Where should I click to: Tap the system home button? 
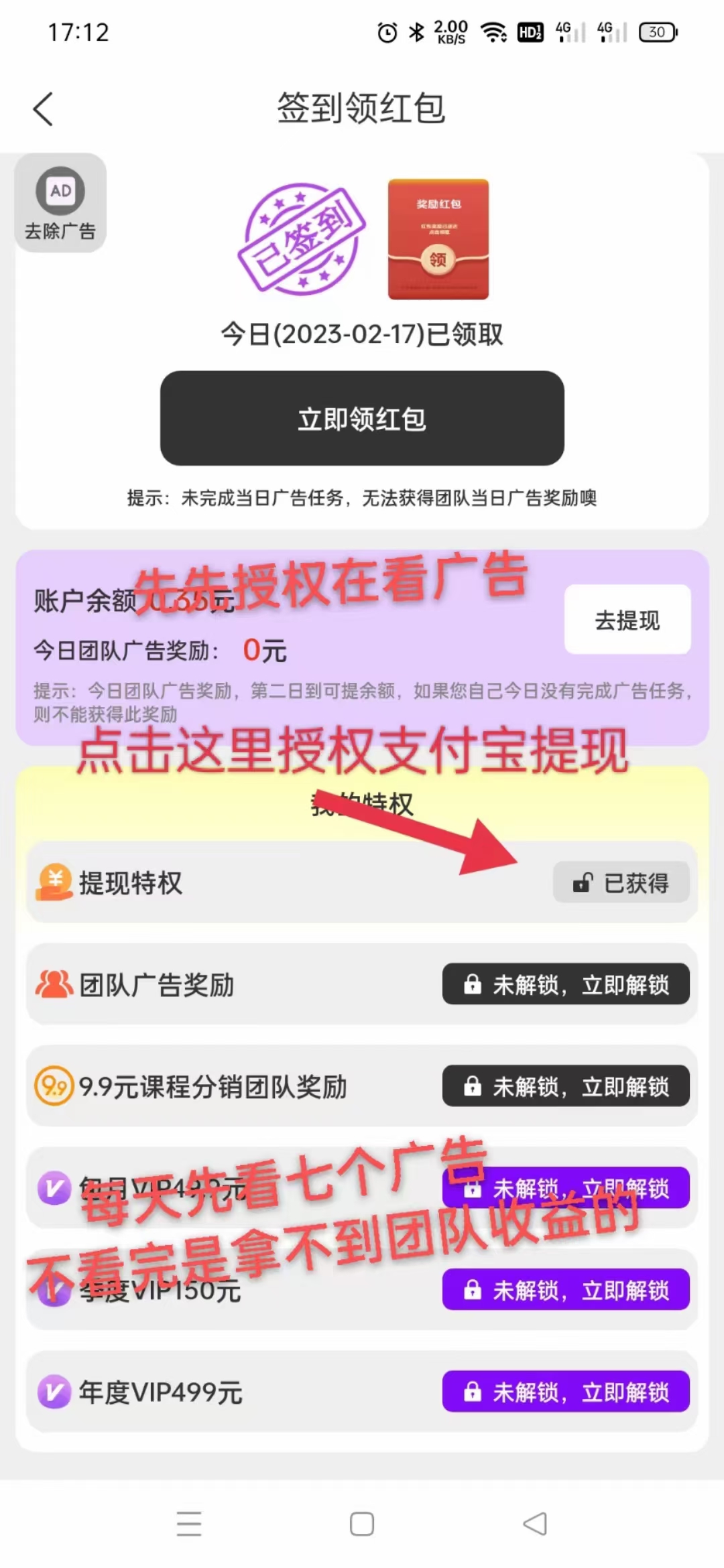[362, 1524]
